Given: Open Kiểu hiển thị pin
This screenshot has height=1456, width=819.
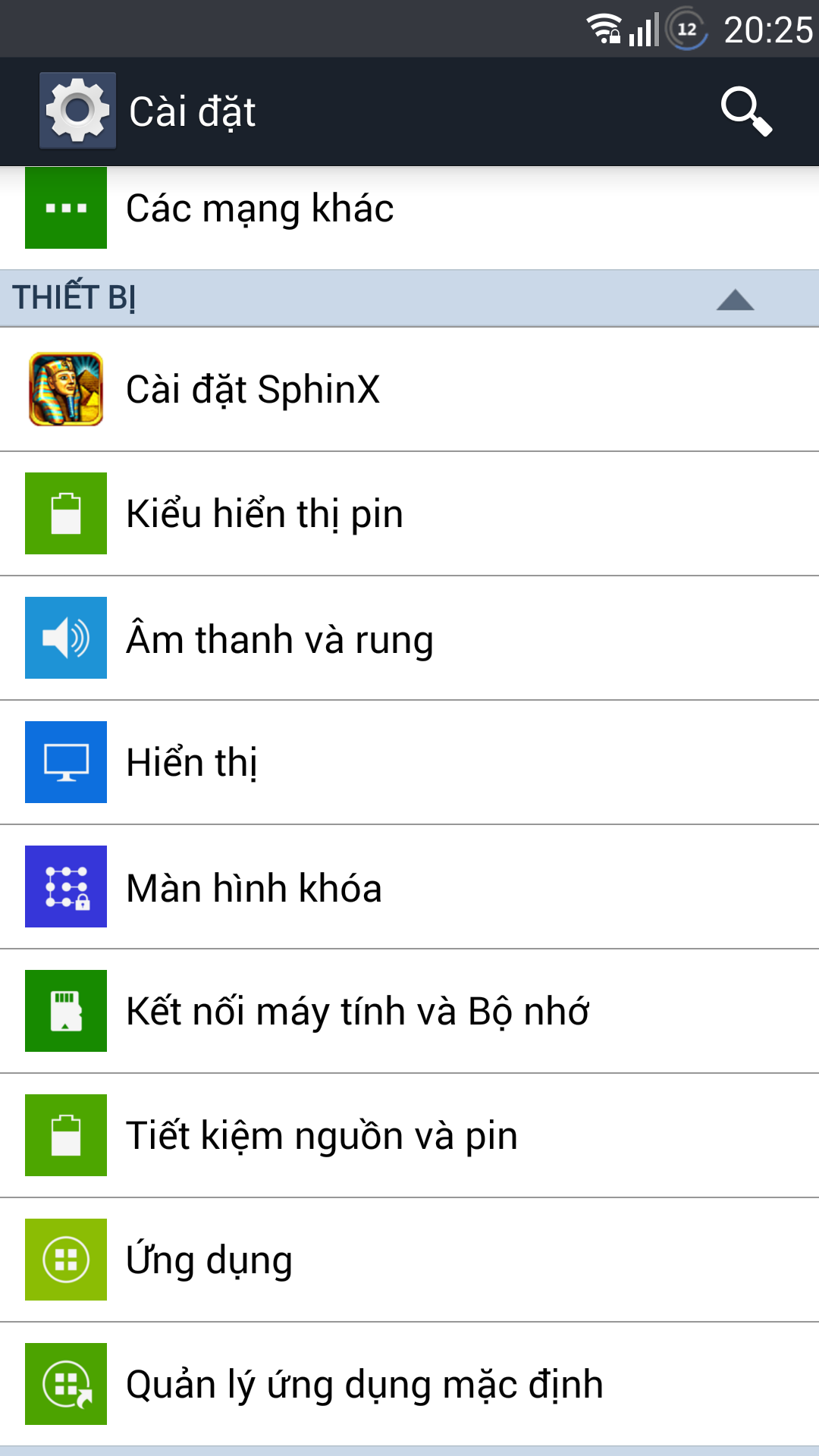Looking at the screenshot, I should 409,514.
